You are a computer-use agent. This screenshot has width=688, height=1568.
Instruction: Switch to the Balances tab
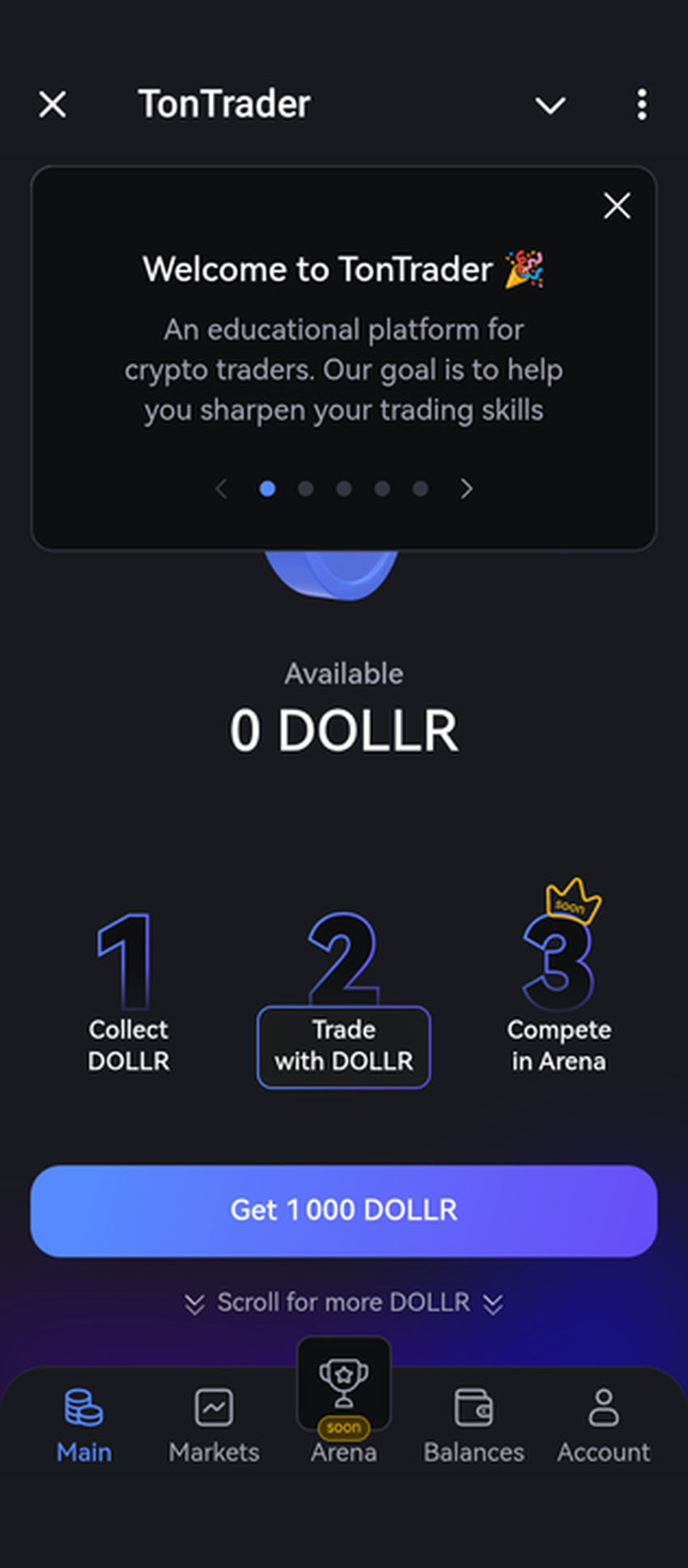[474, 1426]
